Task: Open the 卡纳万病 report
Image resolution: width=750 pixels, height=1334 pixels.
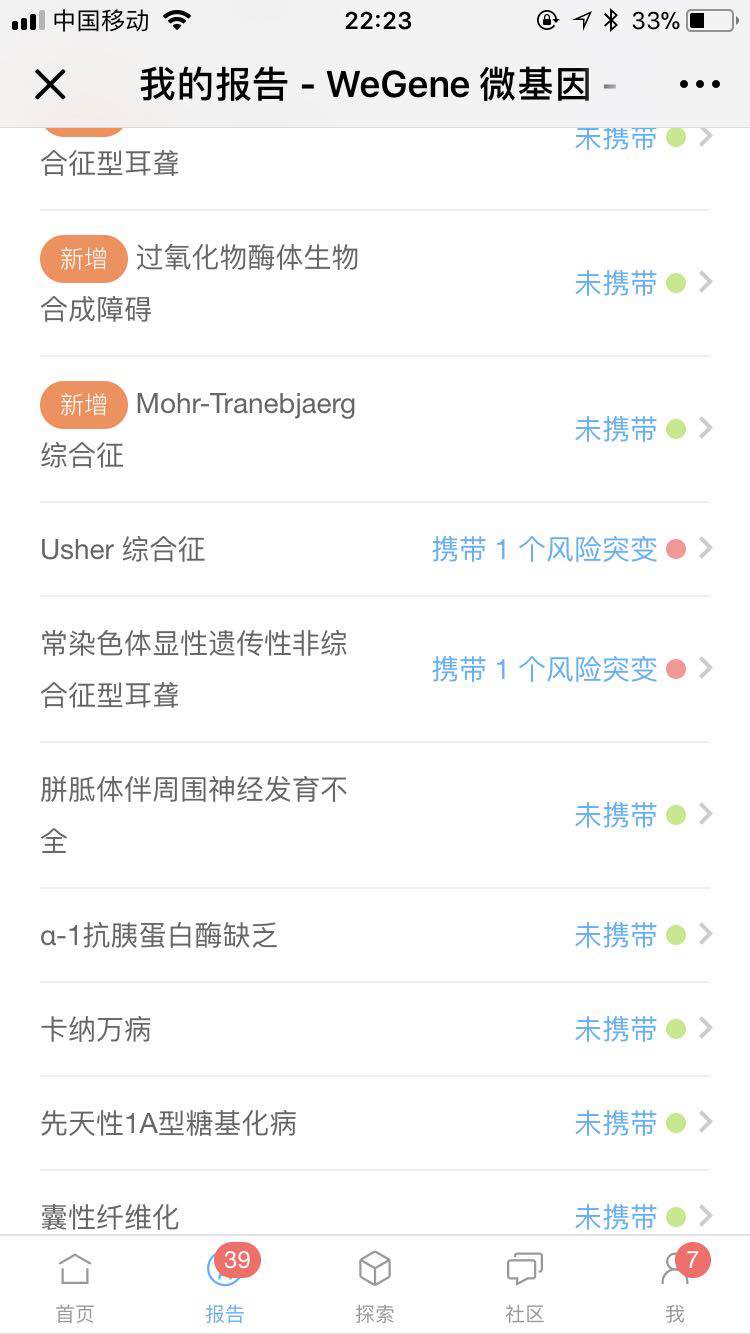Action: 375,1030
